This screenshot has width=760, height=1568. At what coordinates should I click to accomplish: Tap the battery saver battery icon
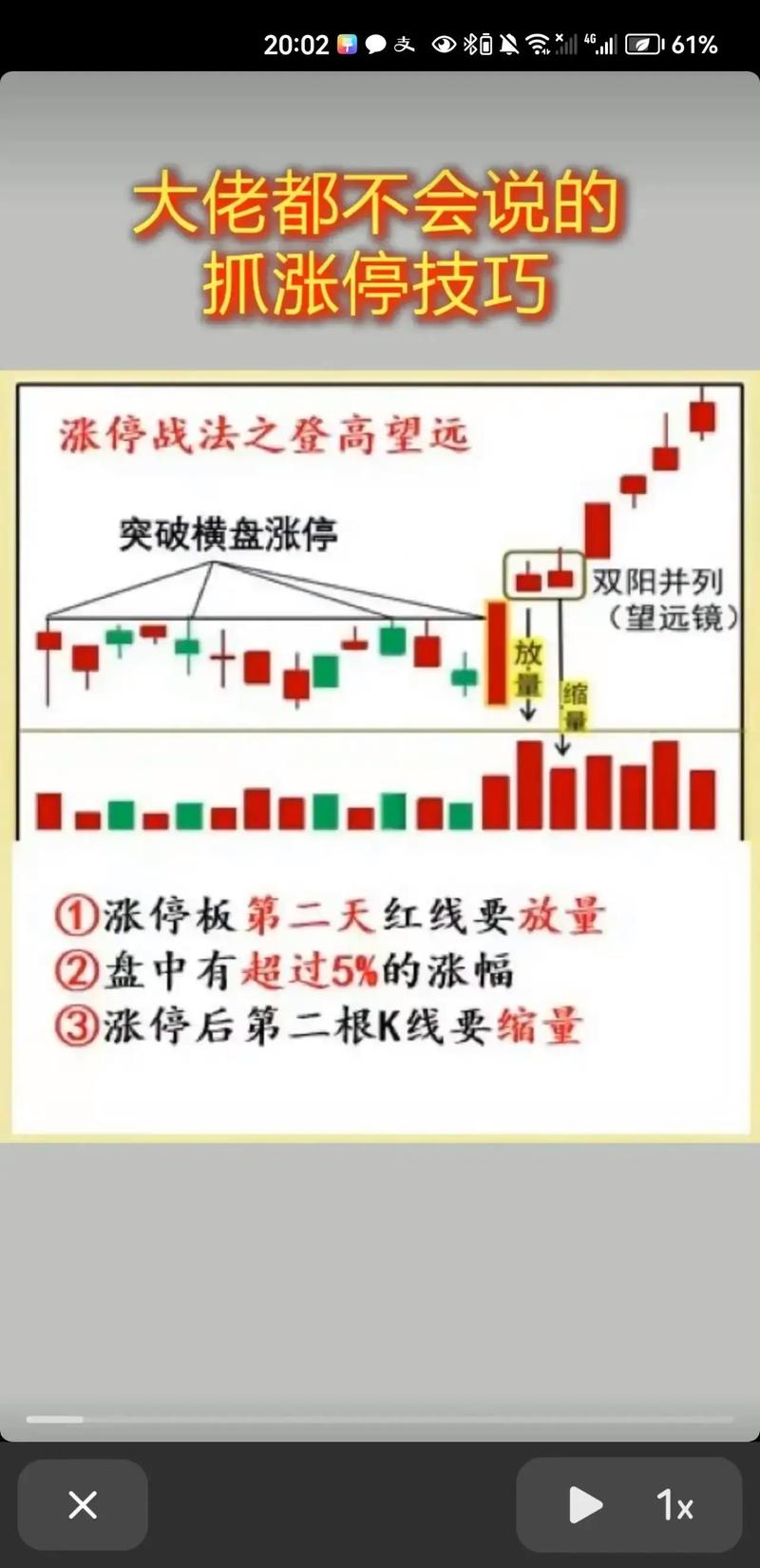642,45
